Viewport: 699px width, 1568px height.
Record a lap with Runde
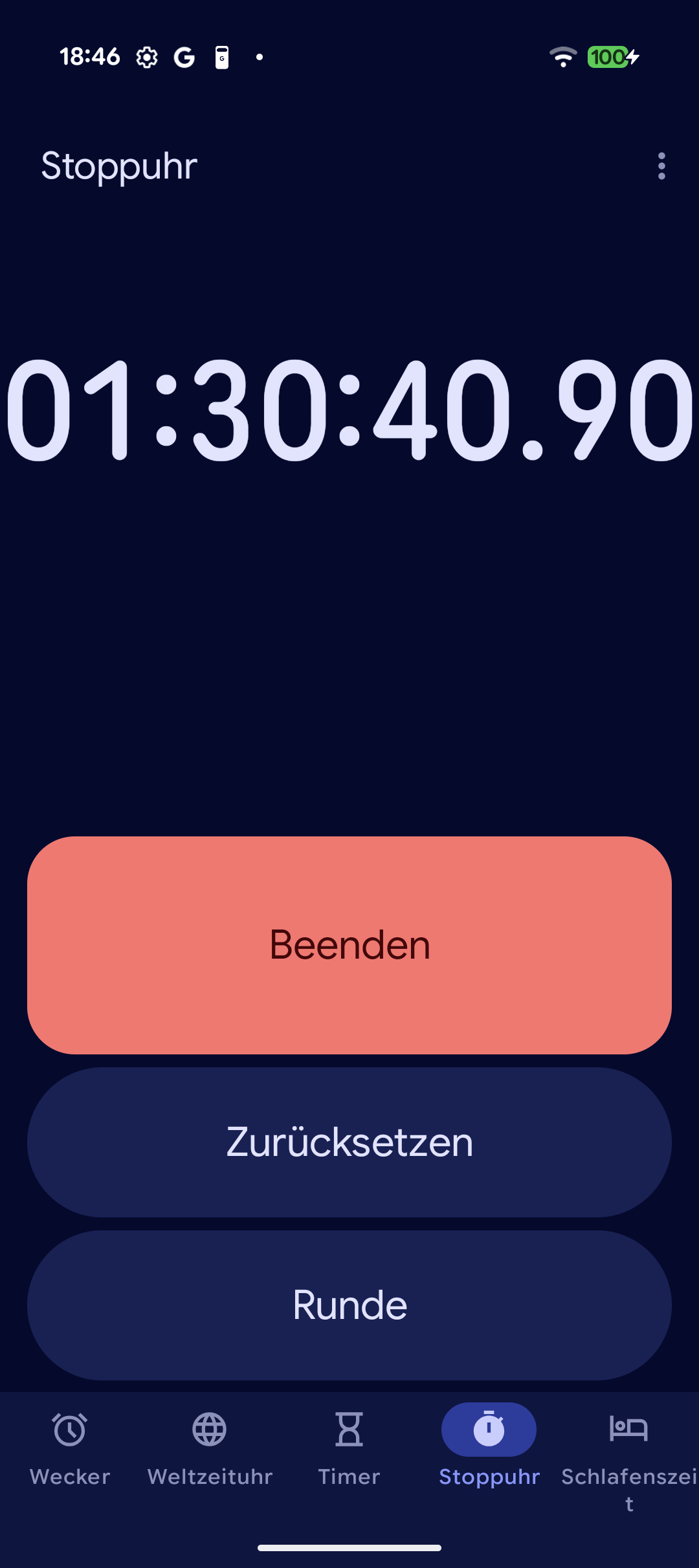tap(349, 1305)
